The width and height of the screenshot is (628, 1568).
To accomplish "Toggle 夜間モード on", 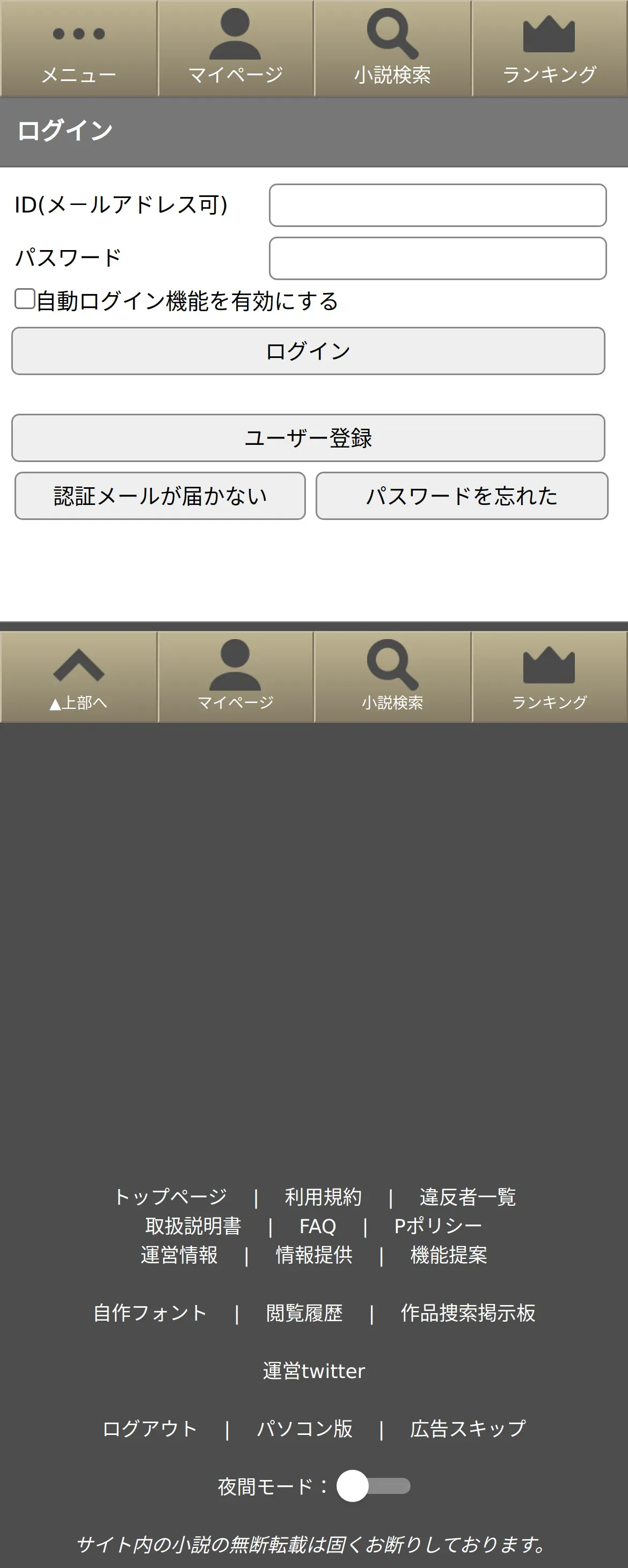I will pos(374,1486).
